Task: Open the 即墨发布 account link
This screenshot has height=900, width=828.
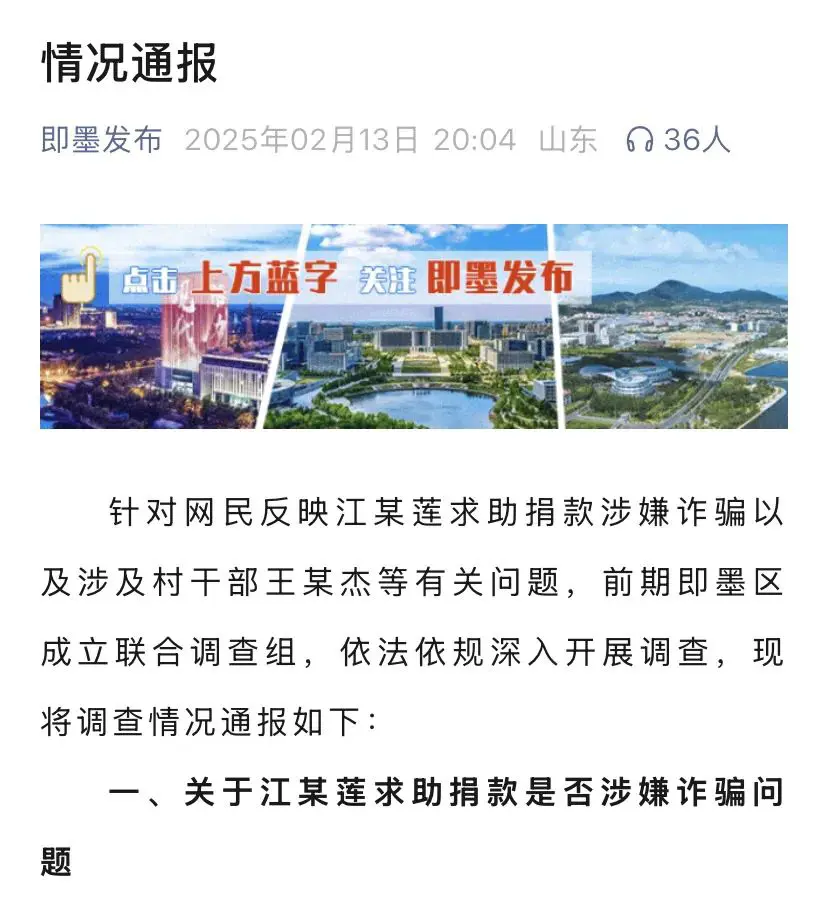Action: pyautogui.click(x=101, y=140)
